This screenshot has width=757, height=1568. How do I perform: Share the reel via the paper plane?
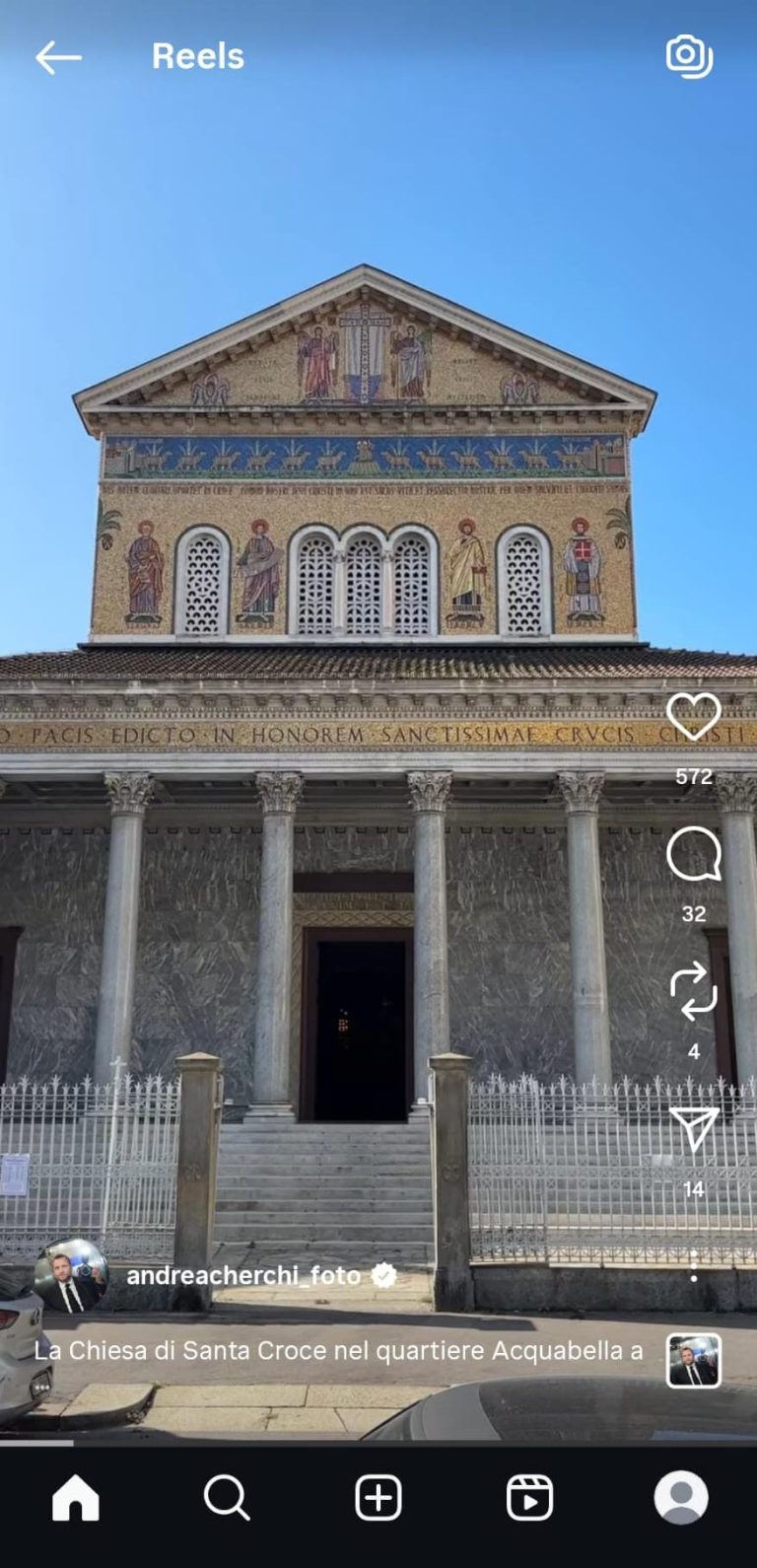(x=694, y=1128)
